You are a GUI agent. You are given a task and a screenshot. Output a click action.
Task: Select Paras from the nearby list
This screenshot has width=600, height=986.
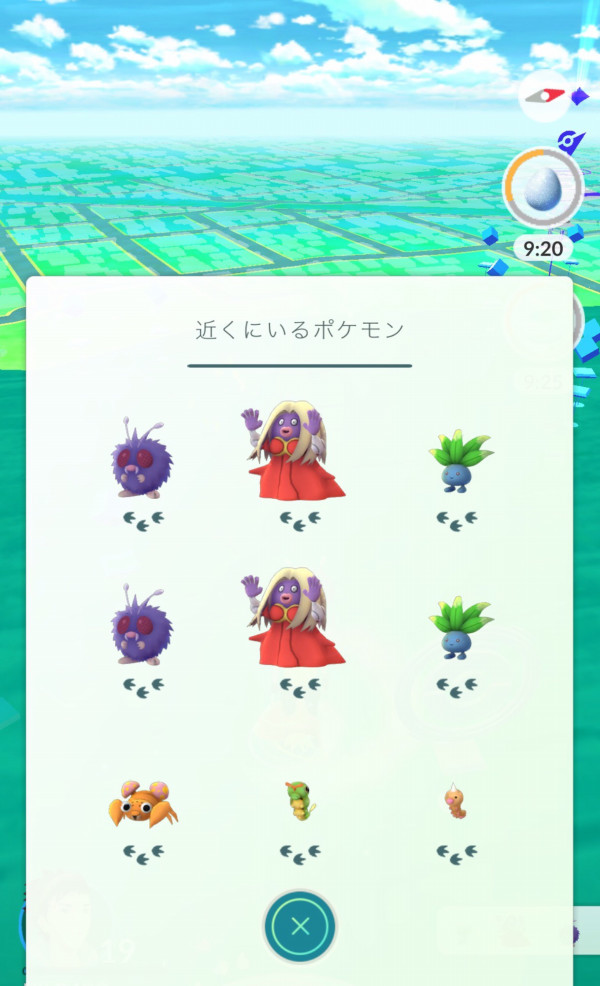point(143,804)
